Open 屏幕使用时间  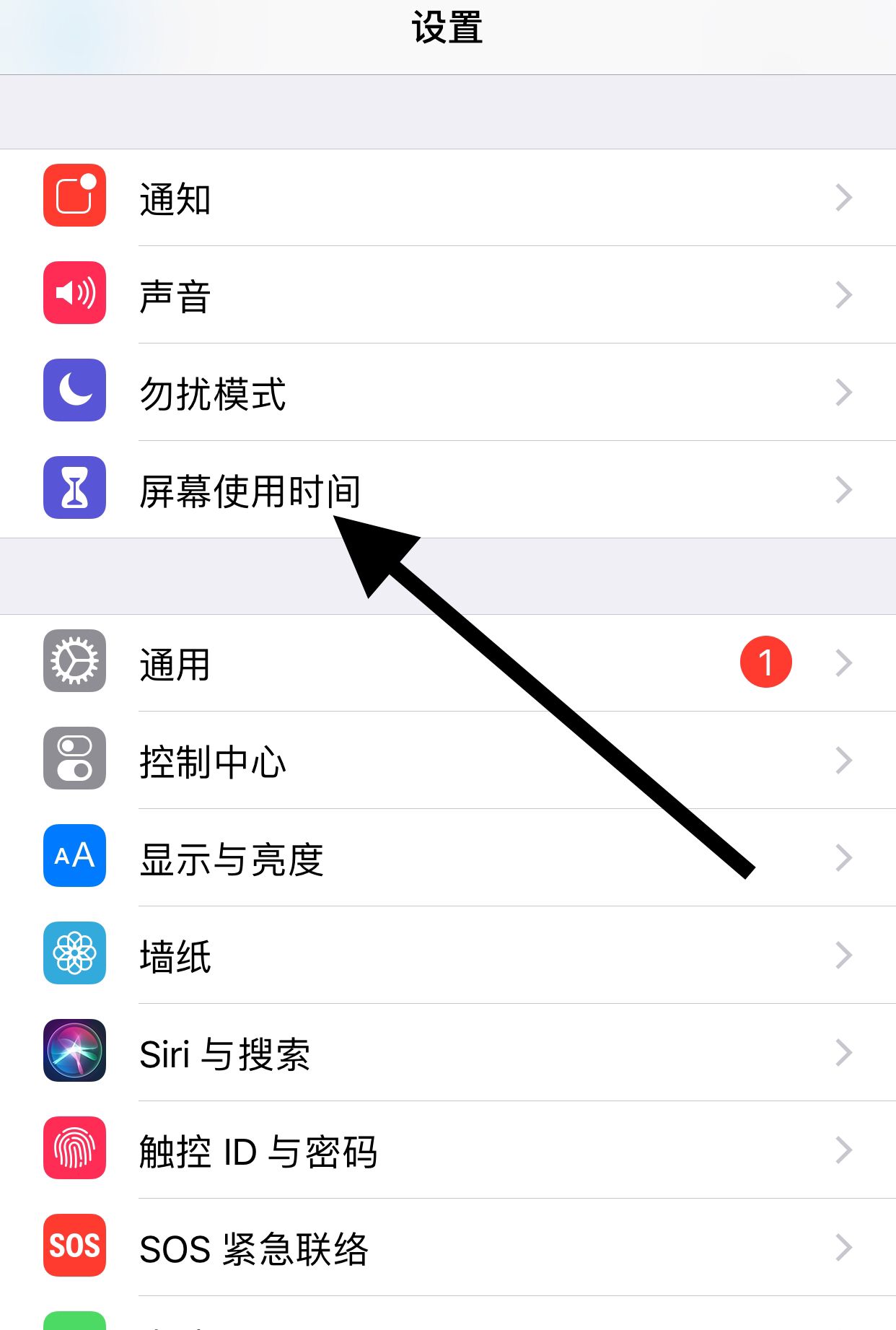[447, 490]
